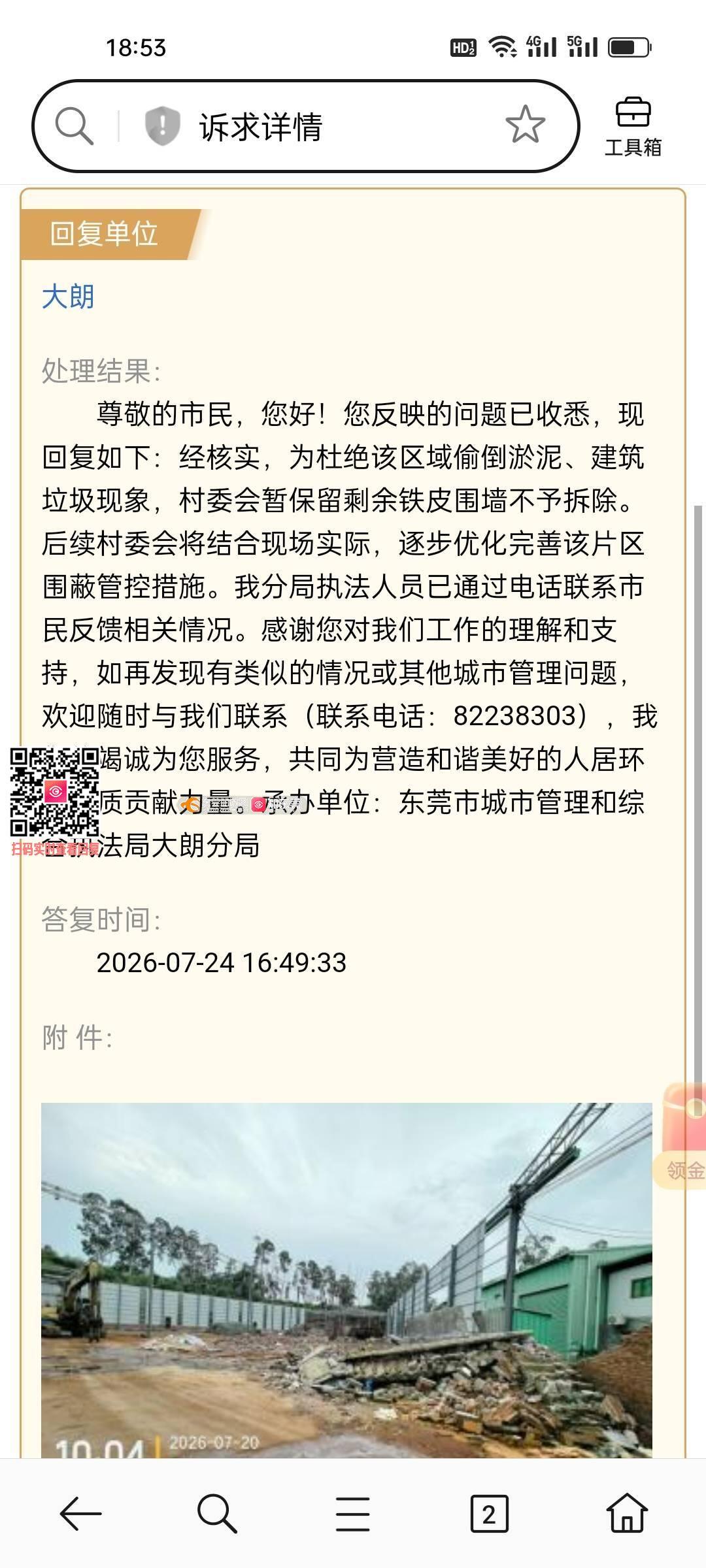Open search from the bottom toolbar
The width and height of the screenshot is (706, 1568).
coord(217,1513)
